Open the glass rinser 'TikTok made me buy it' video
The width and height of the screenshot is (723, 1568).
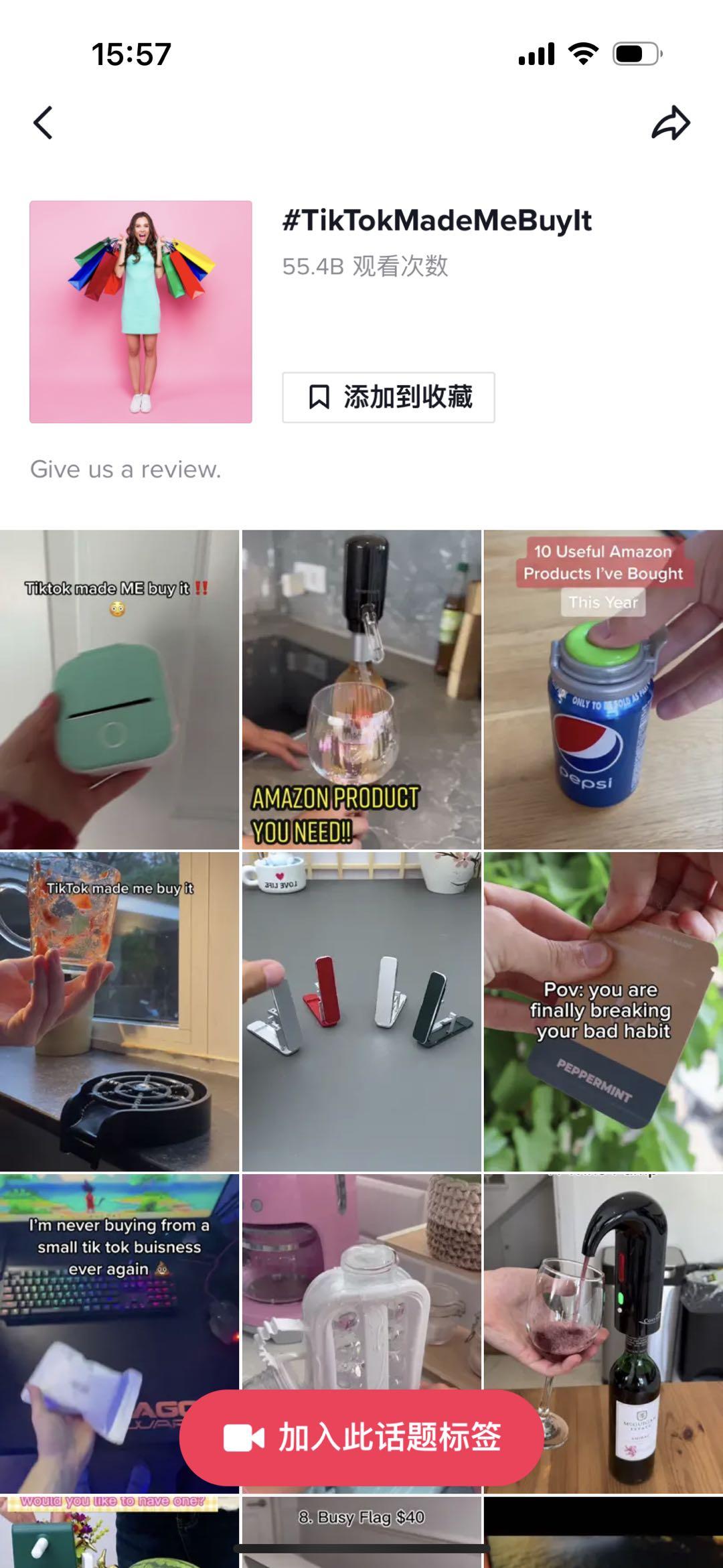click(x=119, y=1011)
